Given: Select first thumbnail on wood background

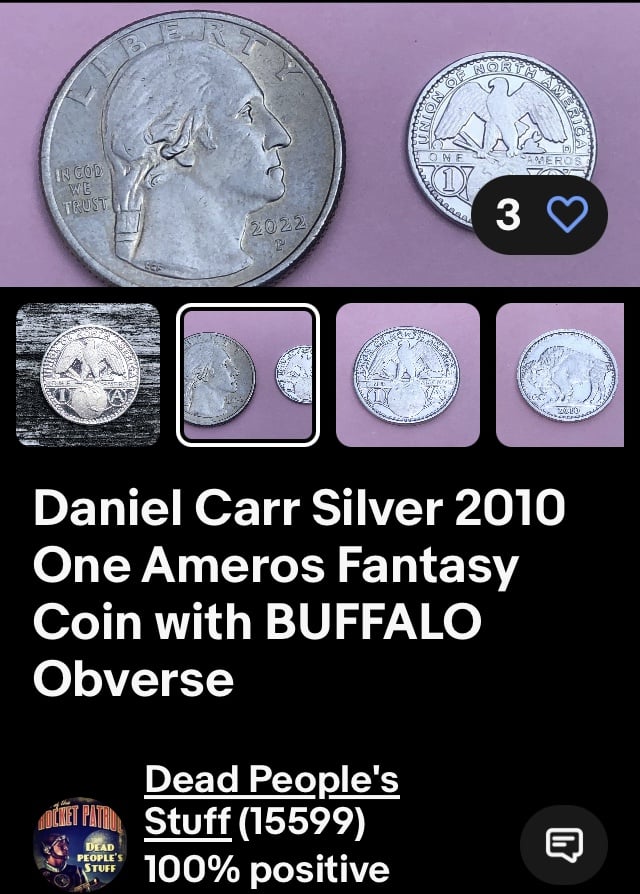Looking at the screenshot, I should coord(88,375).
